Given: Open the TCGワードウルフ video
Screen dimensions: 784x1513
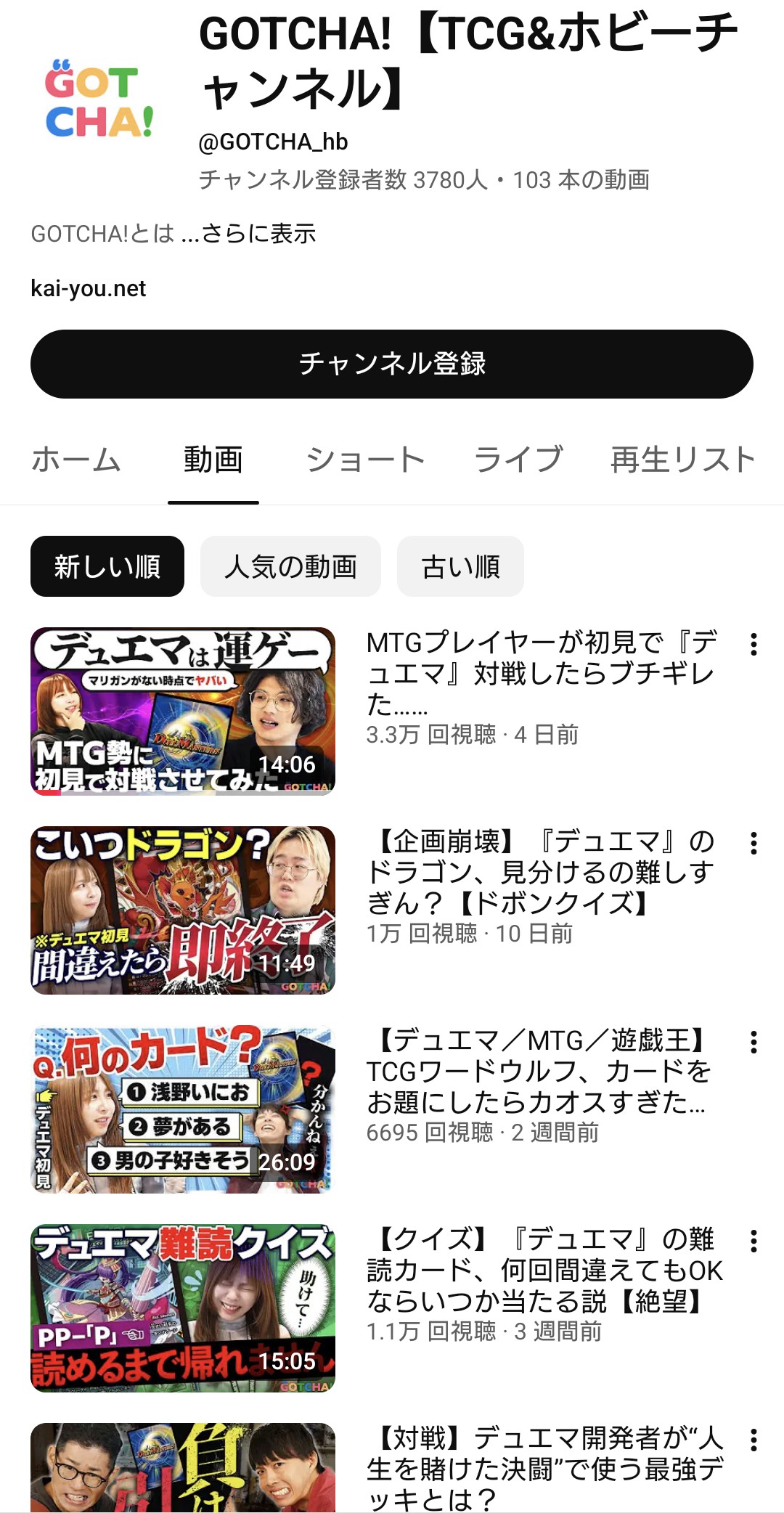Looking at the screenshot, I should [183, 1109].
